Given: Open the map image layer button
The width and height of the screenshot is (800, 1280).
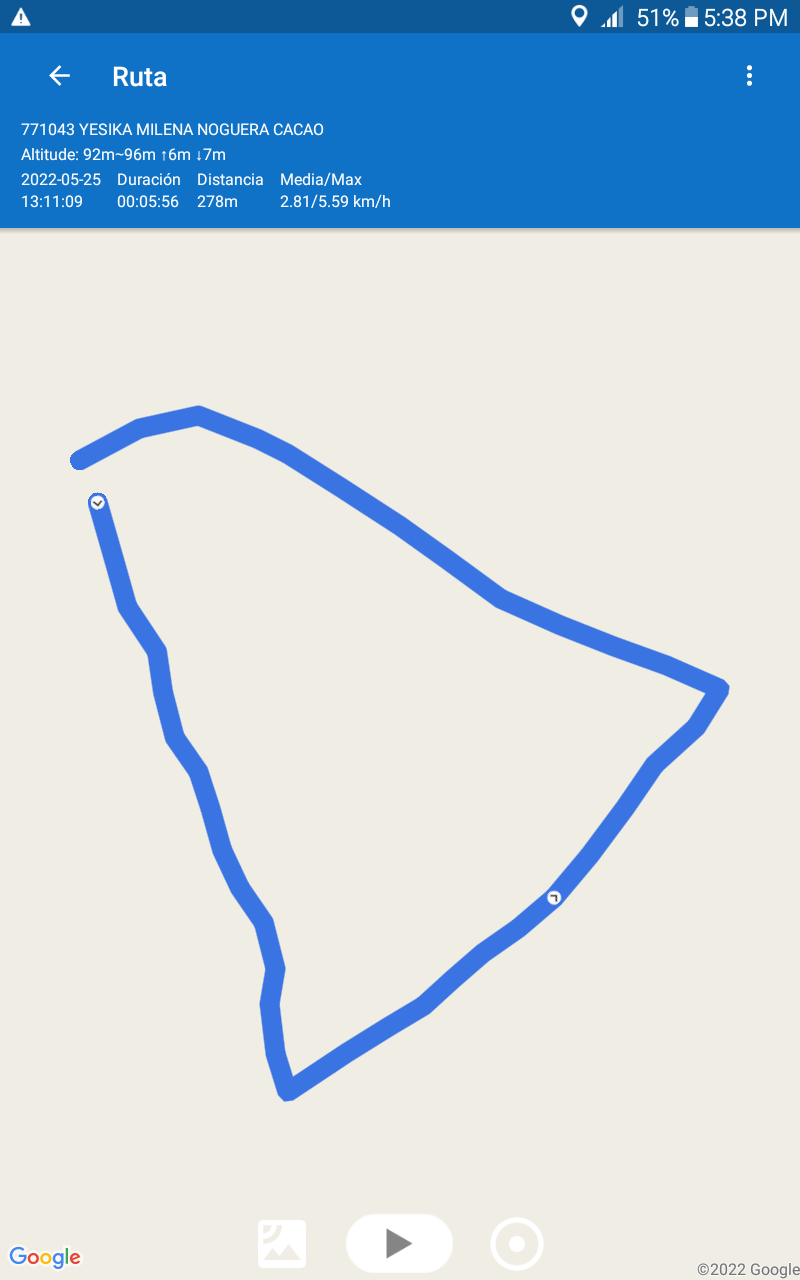Looking at the screenshot, I should click(x=282, y=1244).
